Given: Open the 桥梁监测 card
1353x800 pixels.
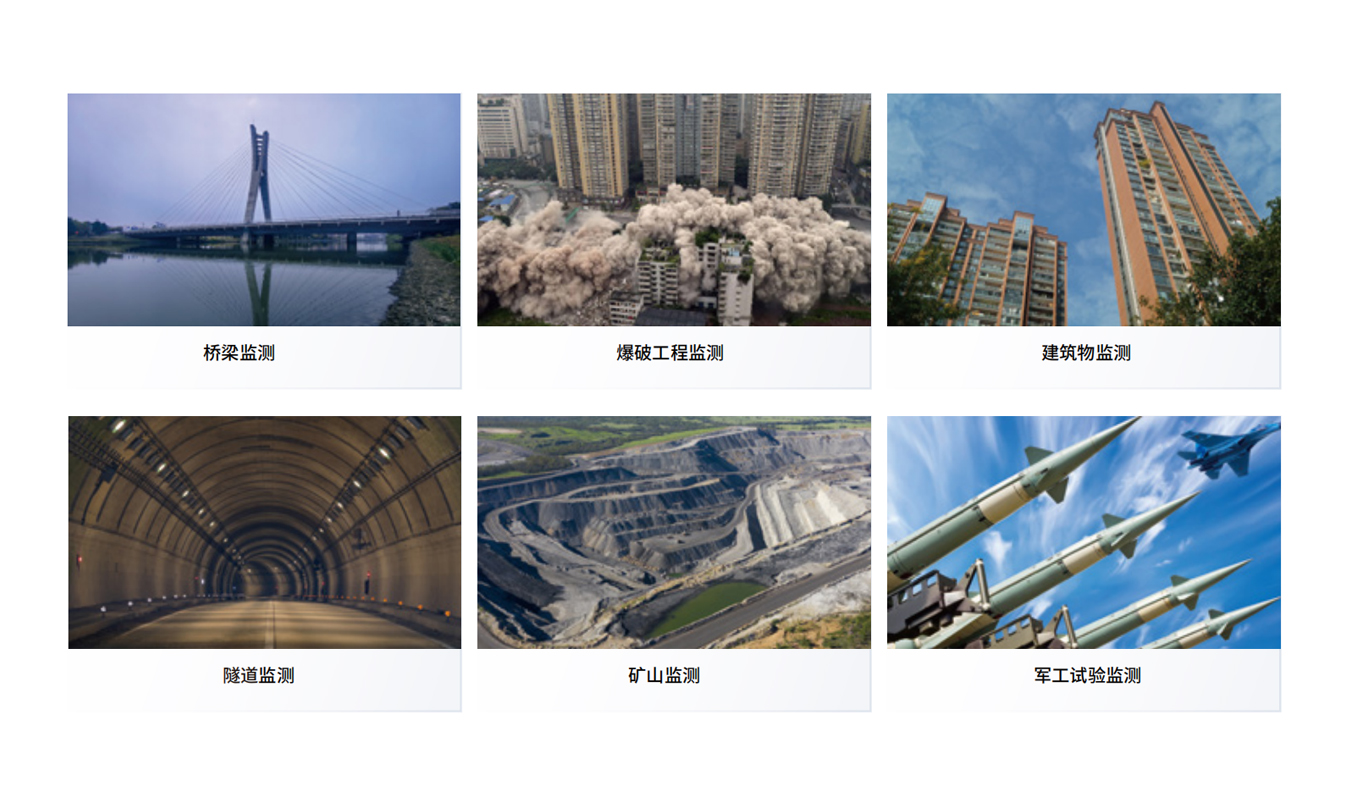Looking at the screenshot, I should (264, 240).
